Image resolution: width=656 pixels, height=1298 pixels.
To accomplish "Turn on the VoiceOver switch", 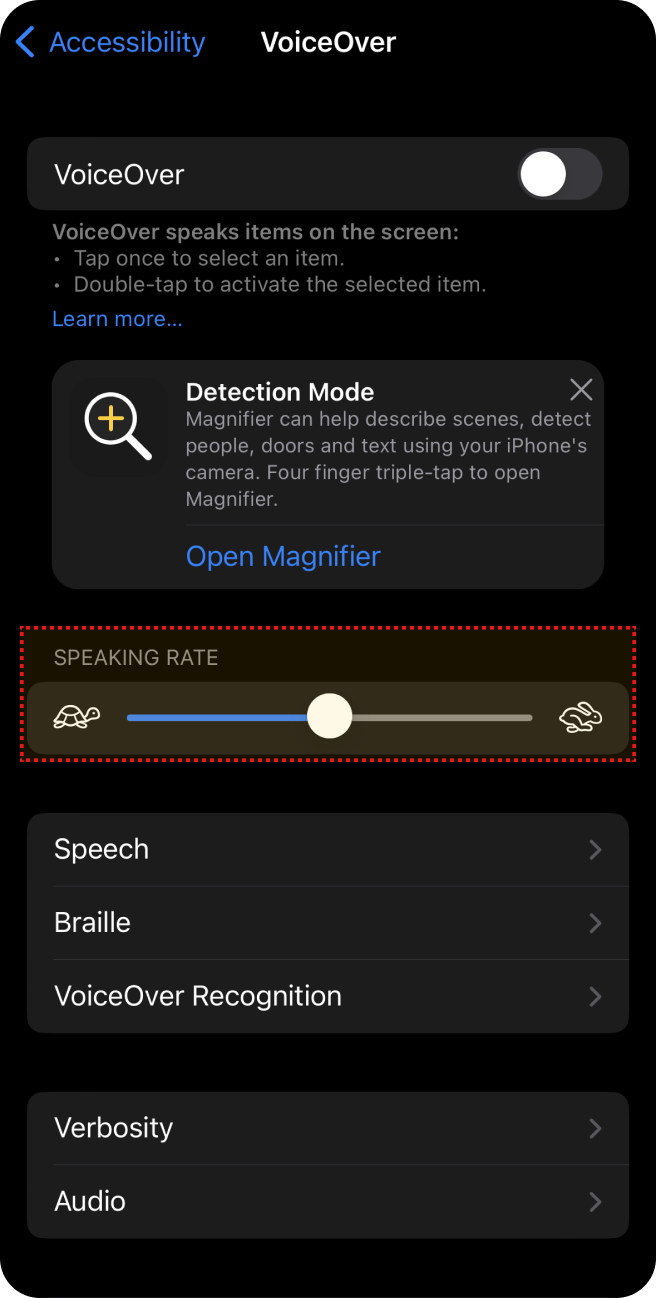I will 559,175.
